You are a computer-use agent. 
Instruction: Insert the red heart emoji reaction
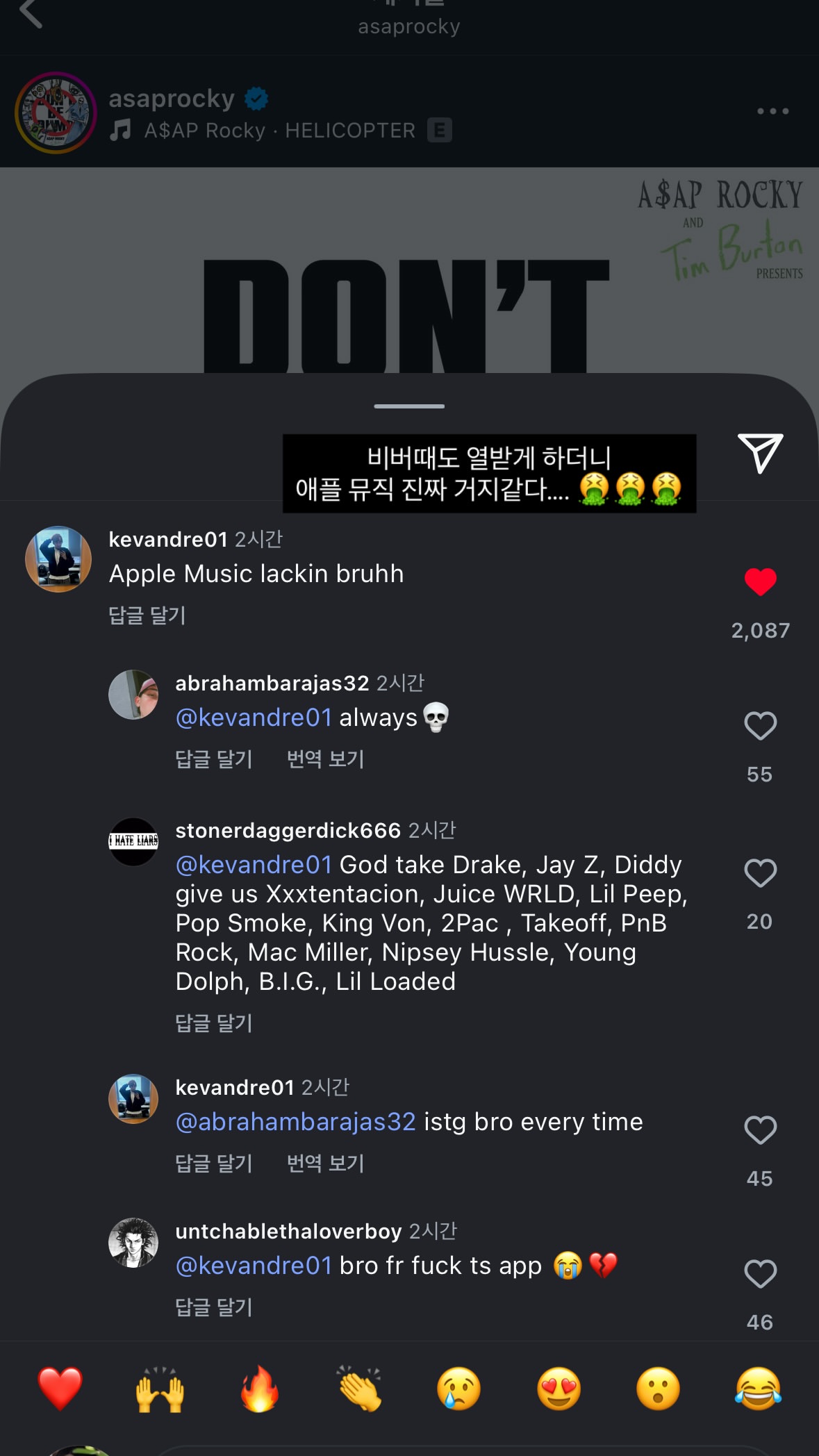(60, 1389)
